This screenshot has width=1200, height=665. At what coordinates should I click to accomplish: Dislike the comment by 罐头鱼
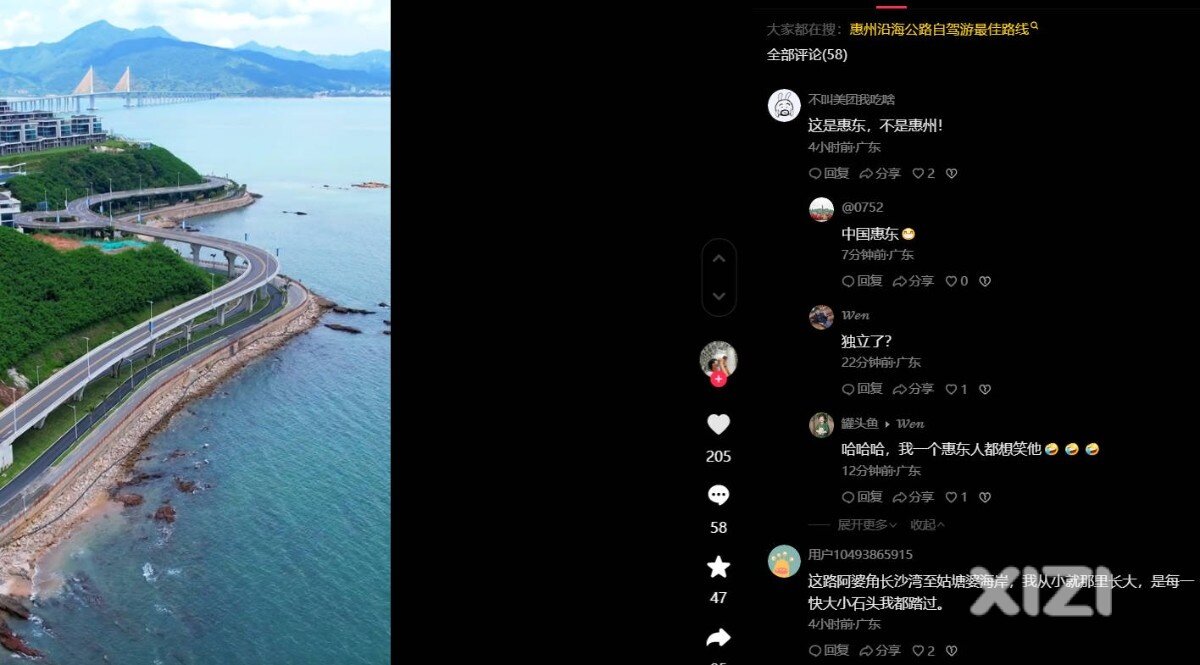pyautogui.click(x=984, y=497)
